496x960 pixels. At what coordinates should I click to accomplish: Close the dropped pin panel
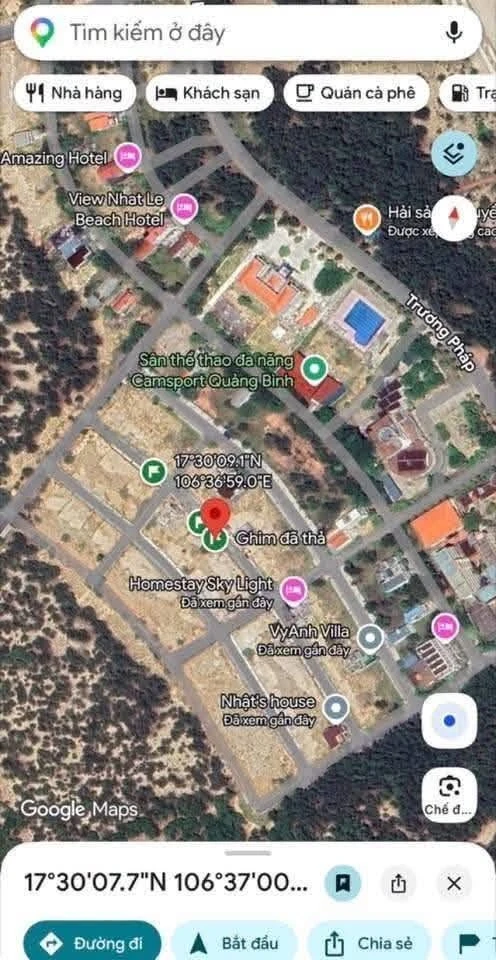click(x=454, y=883)
